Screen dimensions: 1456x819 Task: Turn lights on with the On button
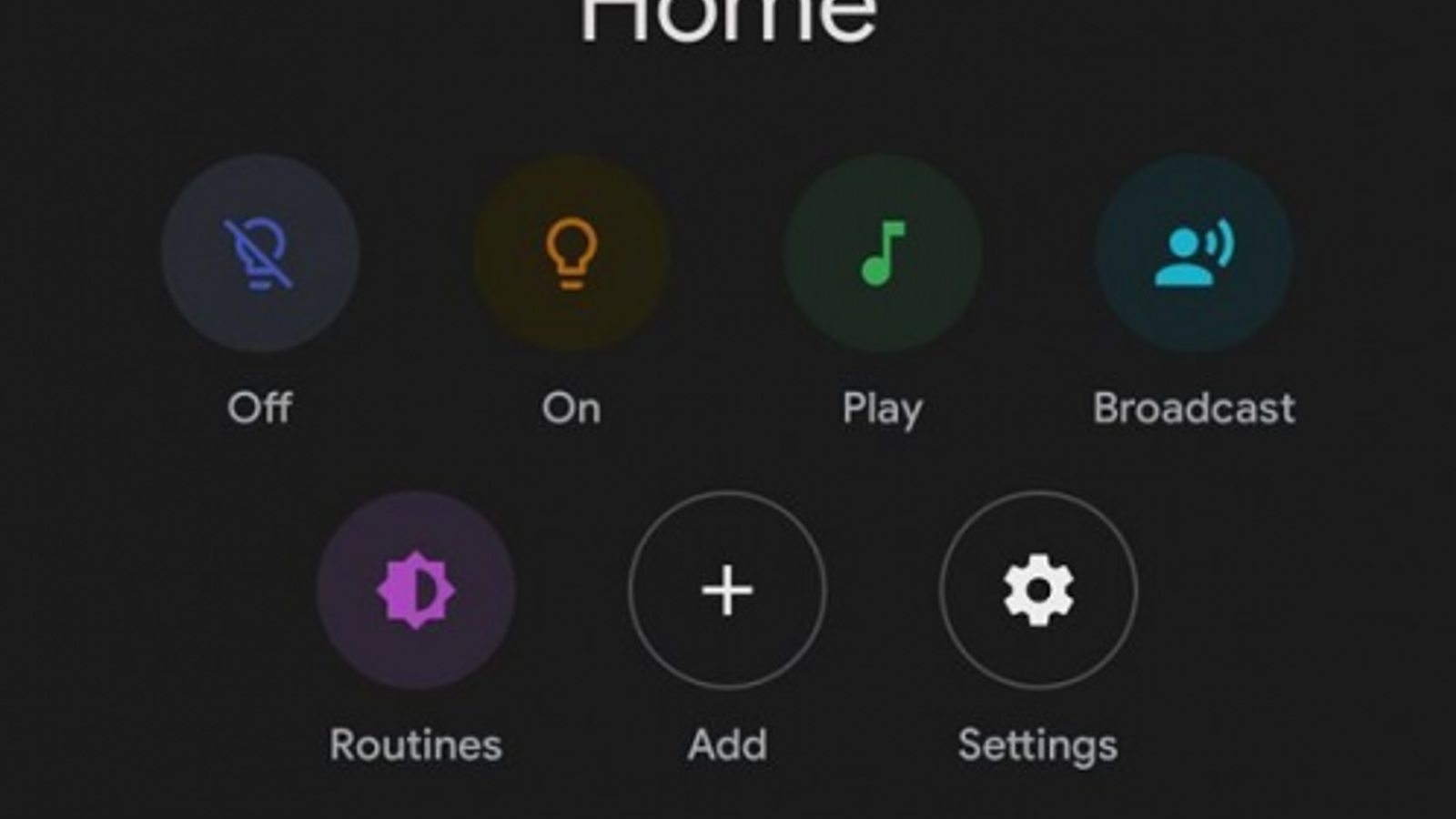click(x=571, y=254)
